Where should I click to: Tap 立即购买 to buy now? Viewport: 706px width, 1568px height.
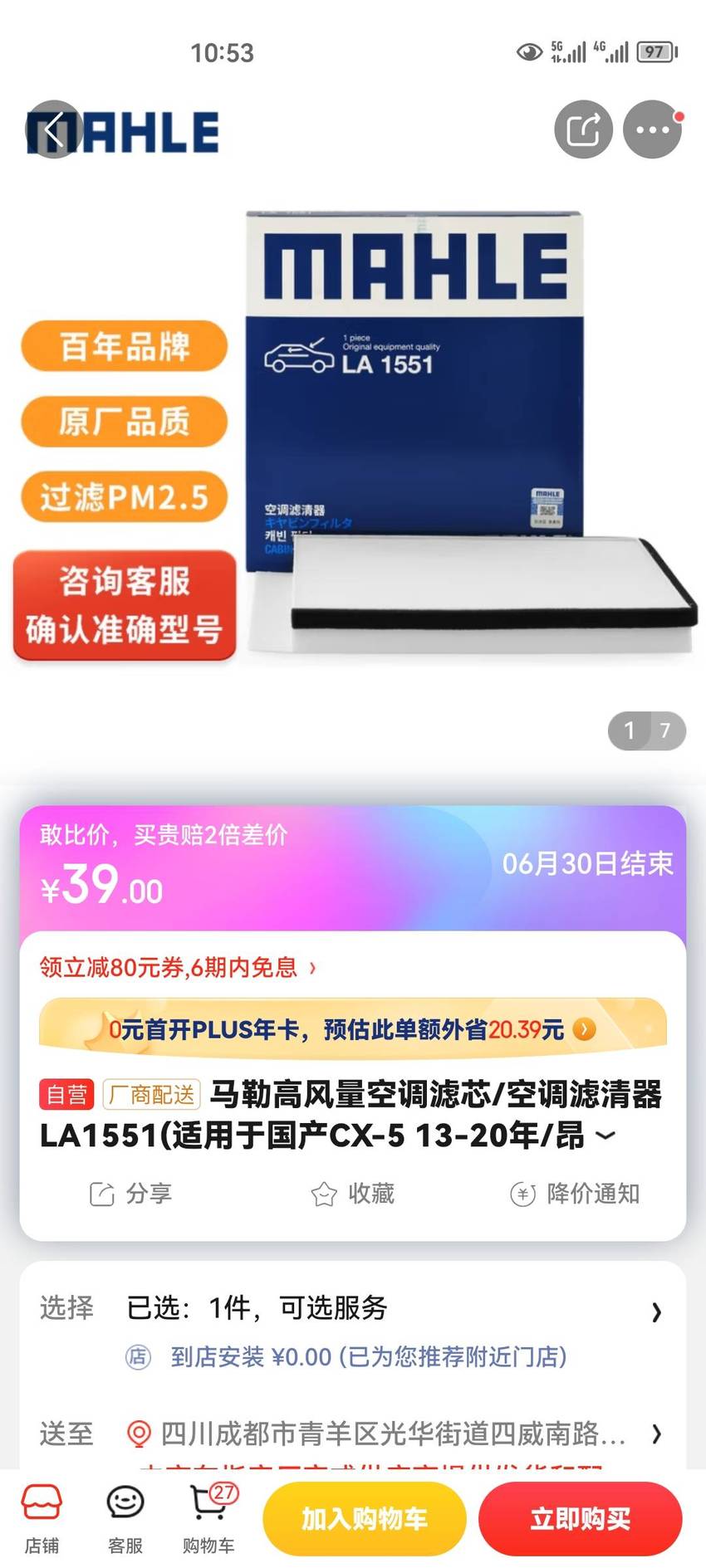click(581, 1519)
